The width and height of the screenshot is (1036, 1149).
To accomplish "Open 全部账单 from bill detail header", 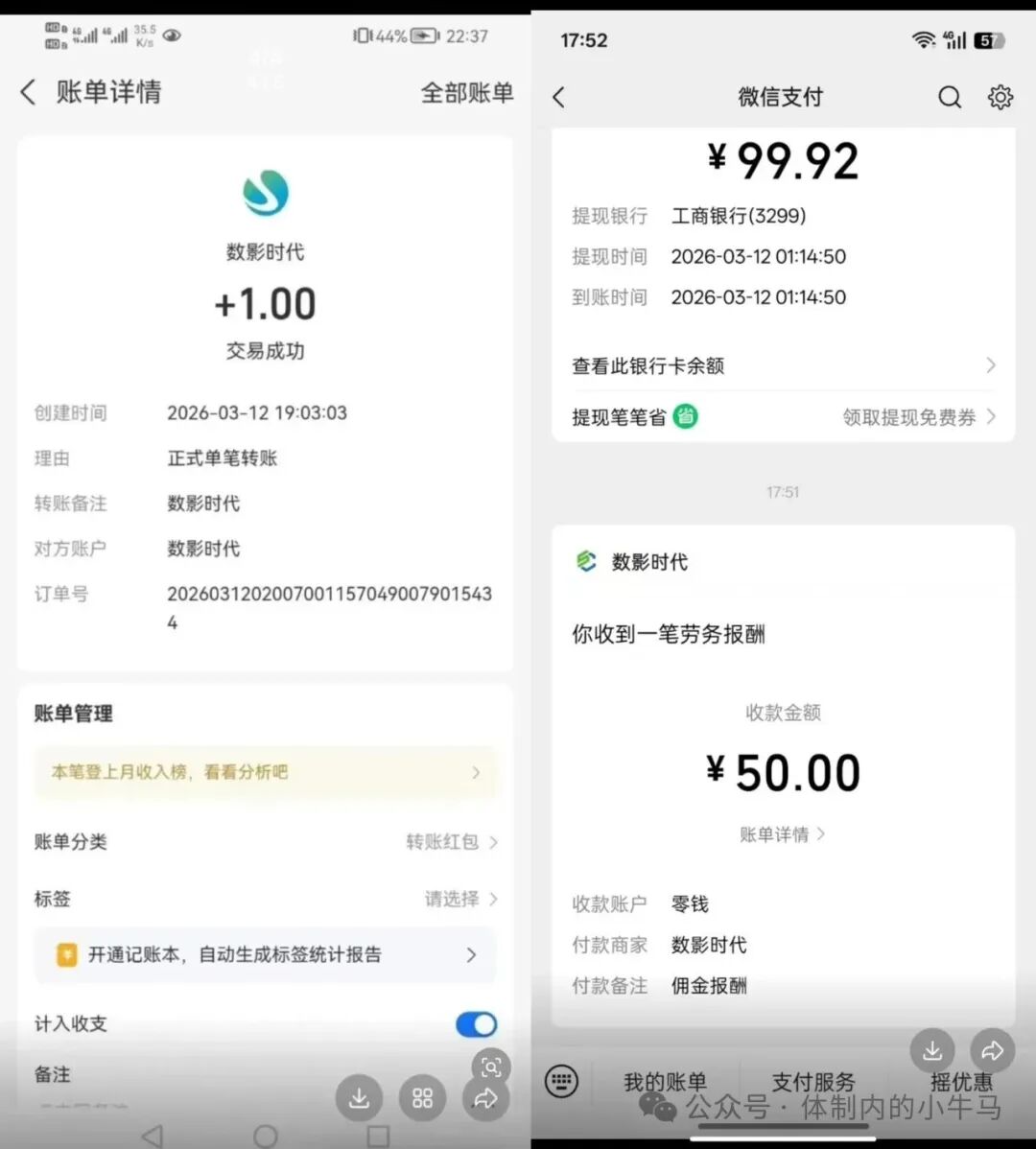I will (x=467, y=93).
